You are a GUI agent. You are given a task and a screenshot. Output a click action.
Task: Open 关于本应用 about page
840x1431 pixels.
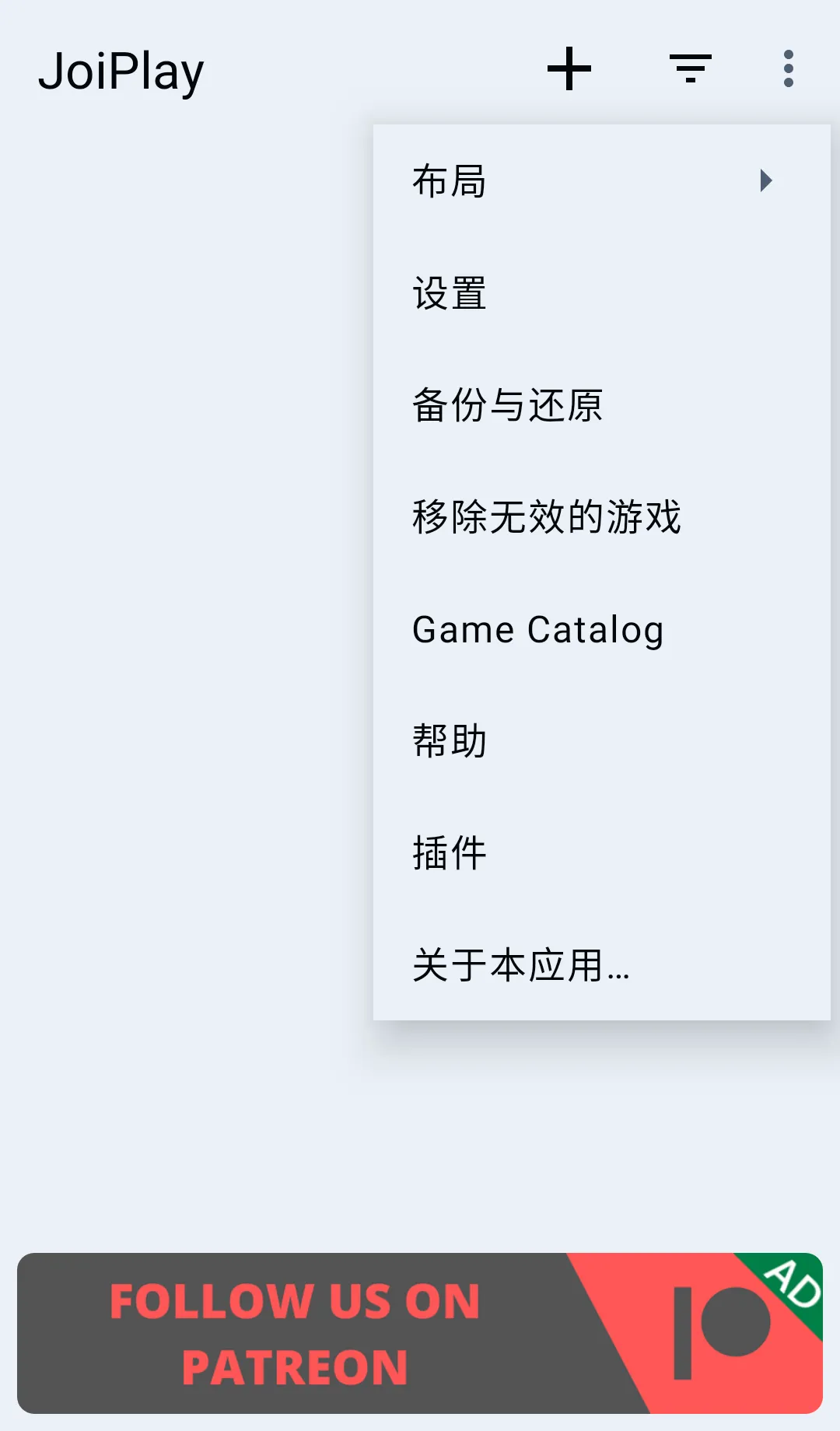coord(600,965)
